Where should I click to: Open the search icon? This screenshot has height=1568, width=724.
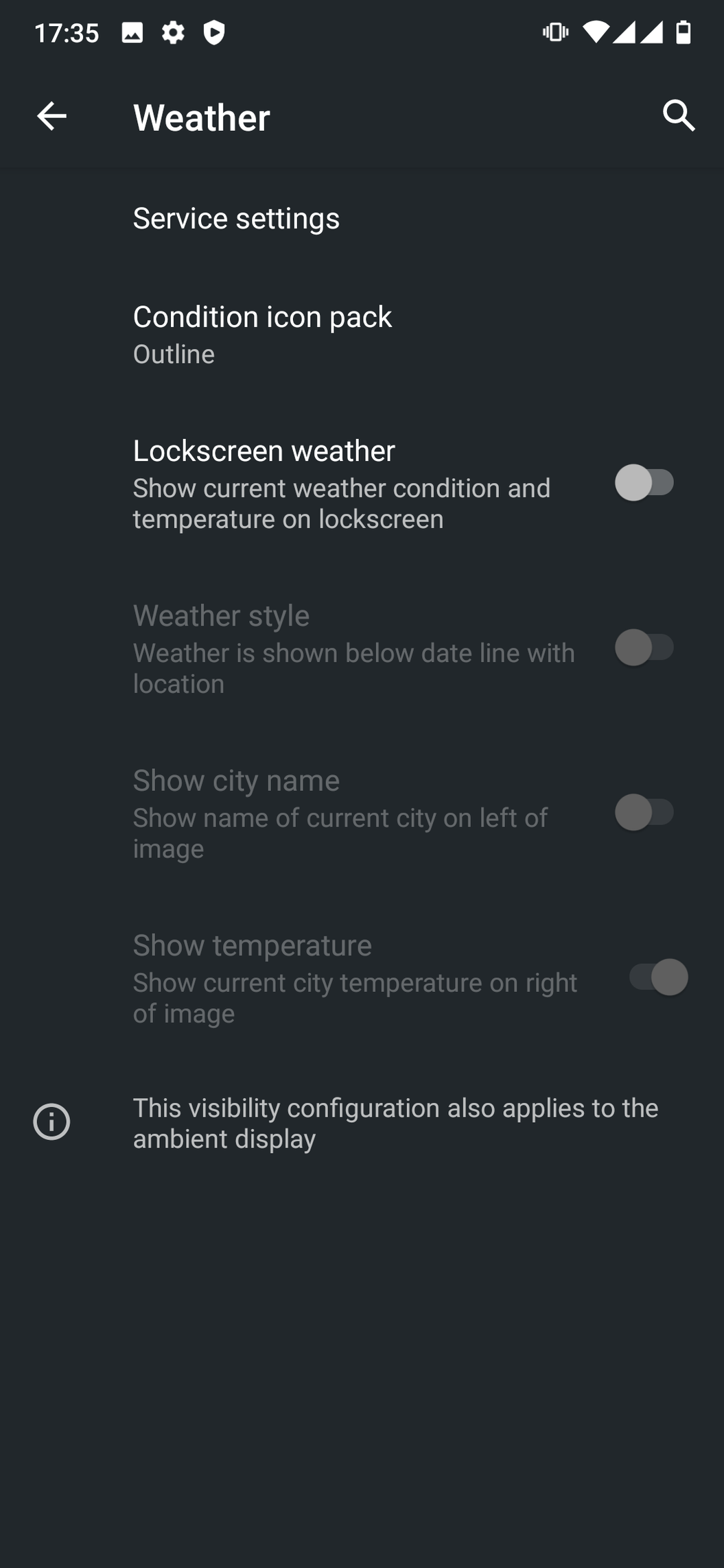[679, 116]
